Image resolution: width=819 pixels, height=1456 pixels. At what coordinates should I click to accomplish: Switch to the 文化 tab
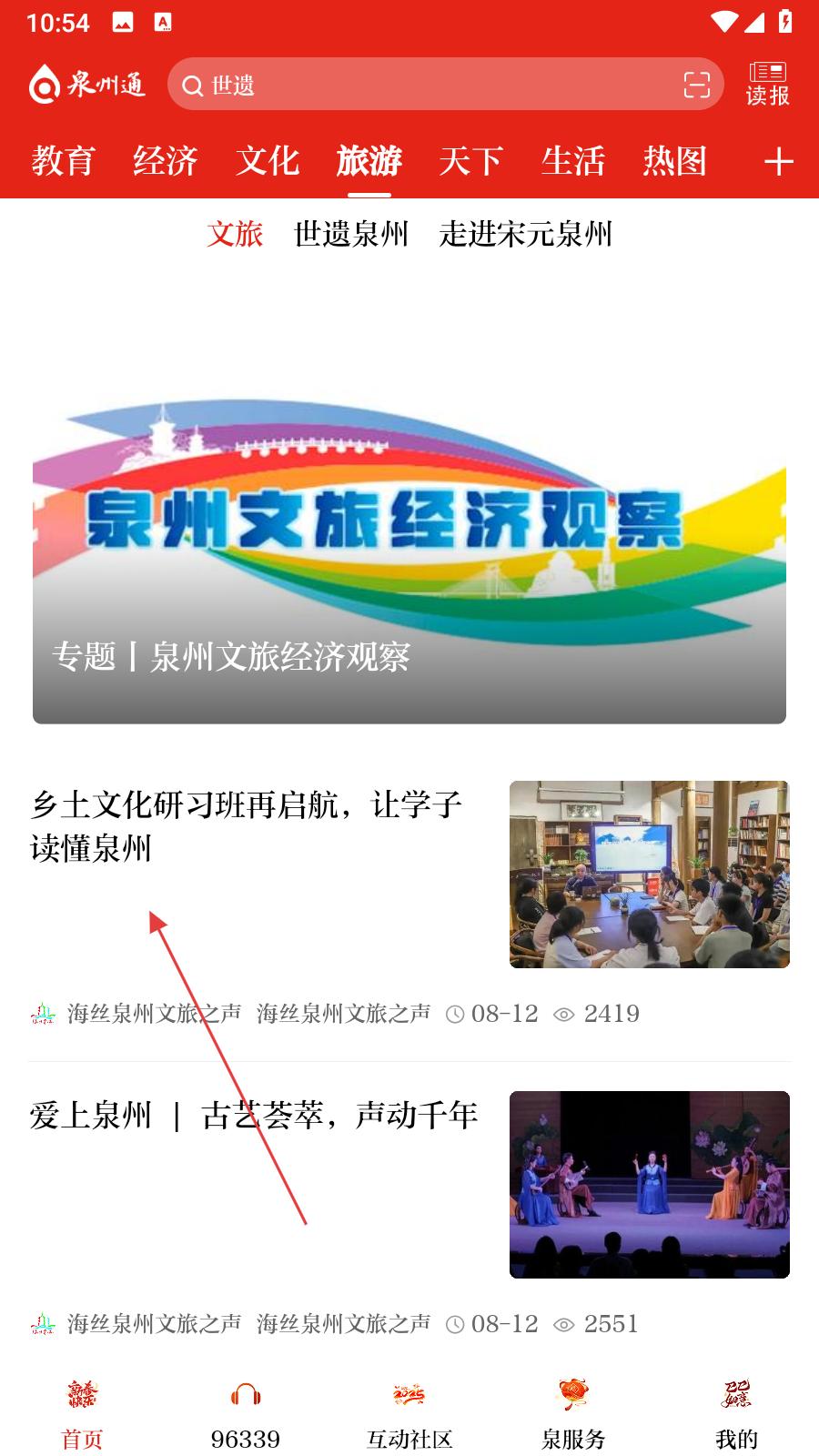click(267, 161)
